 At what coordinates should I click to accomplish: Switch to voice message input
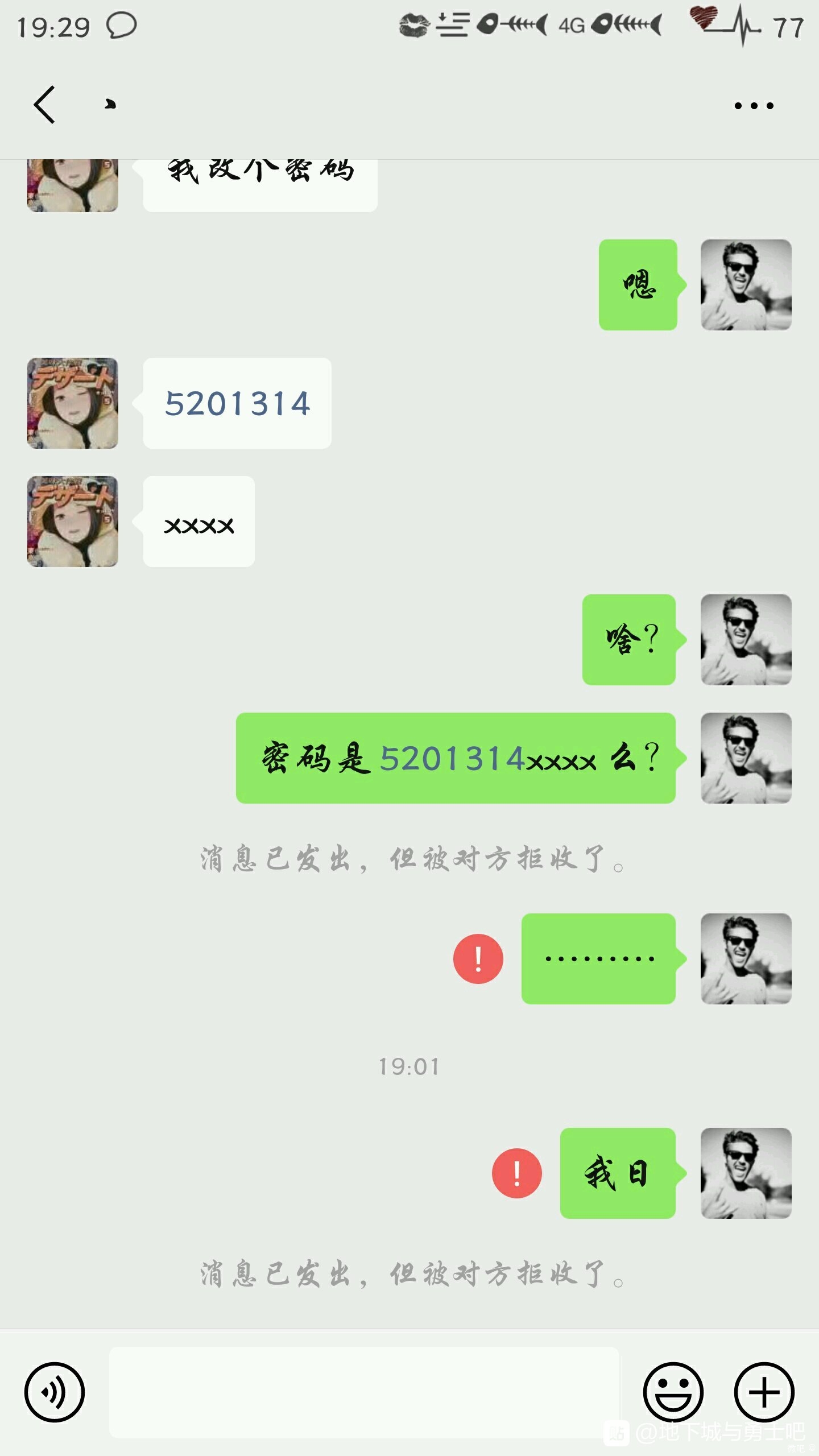pyautogui.click(x=55, y=1392)
